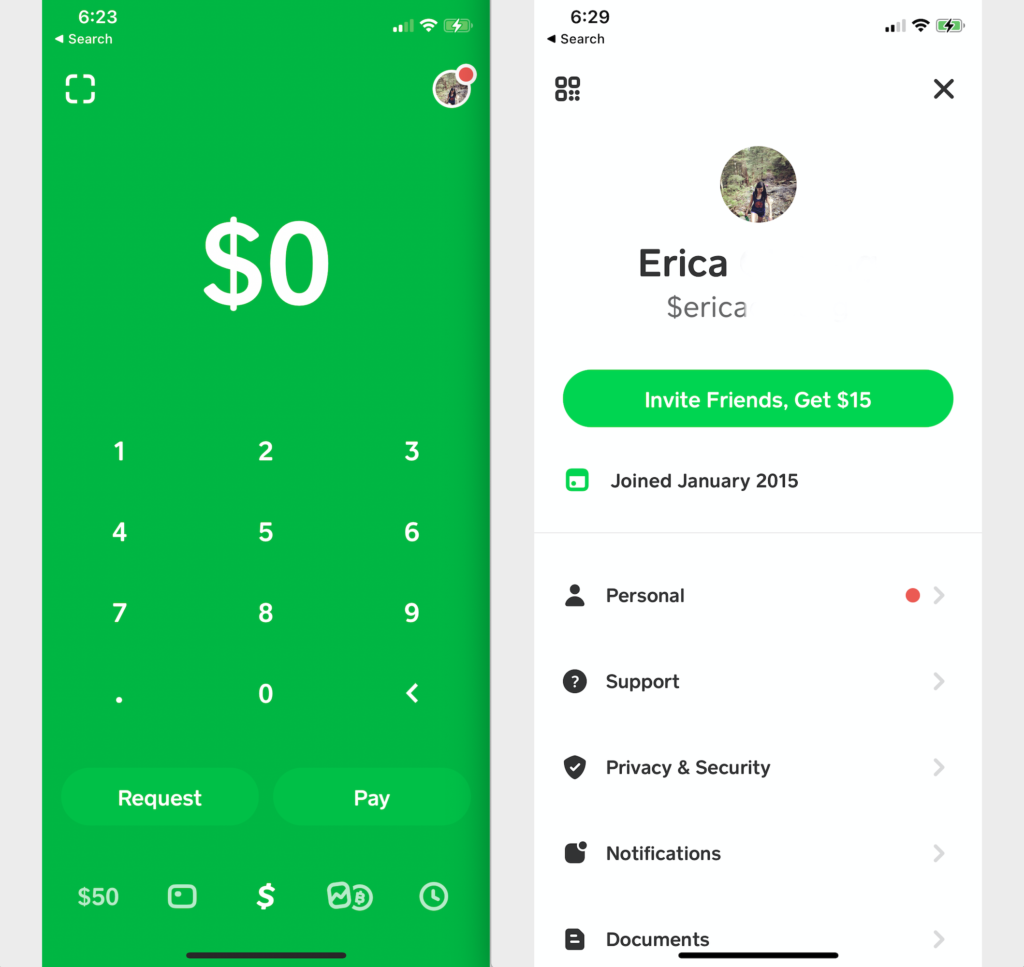The height and width of the screenshot is (967, 1024).
Task: Tap Invite Friends, Get $15
Action: (x=757, y=400)
